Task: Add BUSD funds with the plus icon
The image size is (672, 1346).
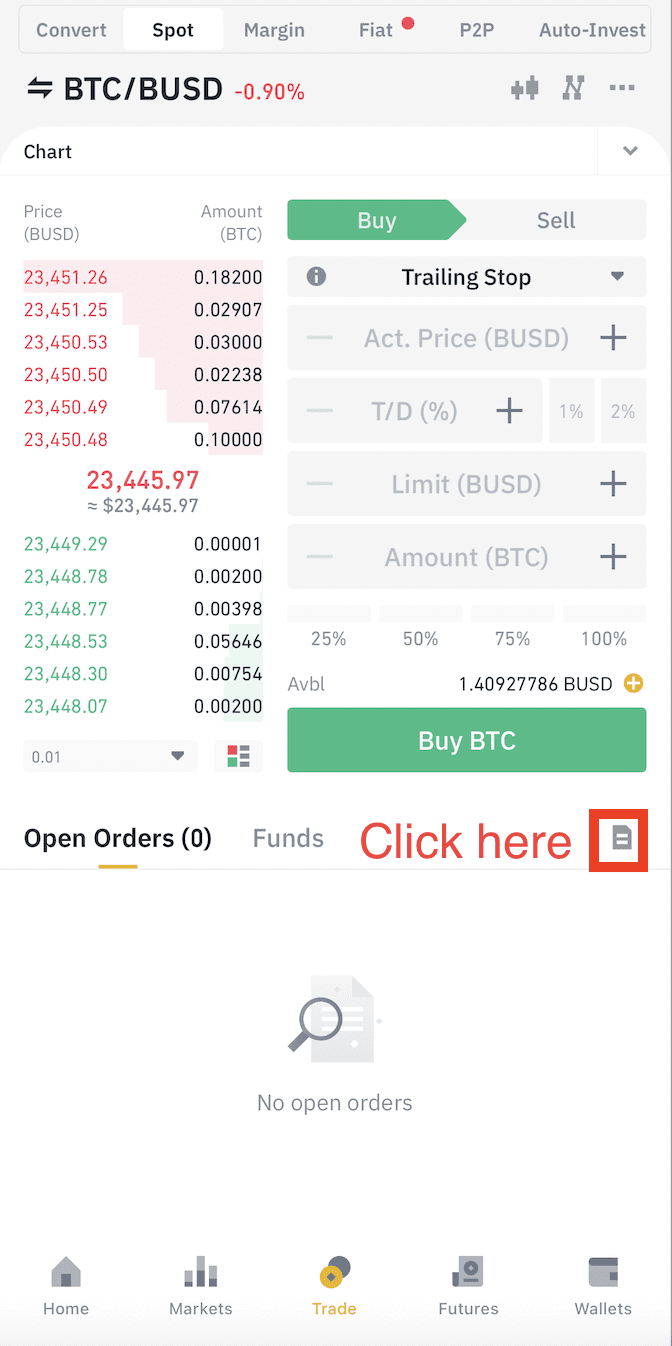Action: pos(633,684)
